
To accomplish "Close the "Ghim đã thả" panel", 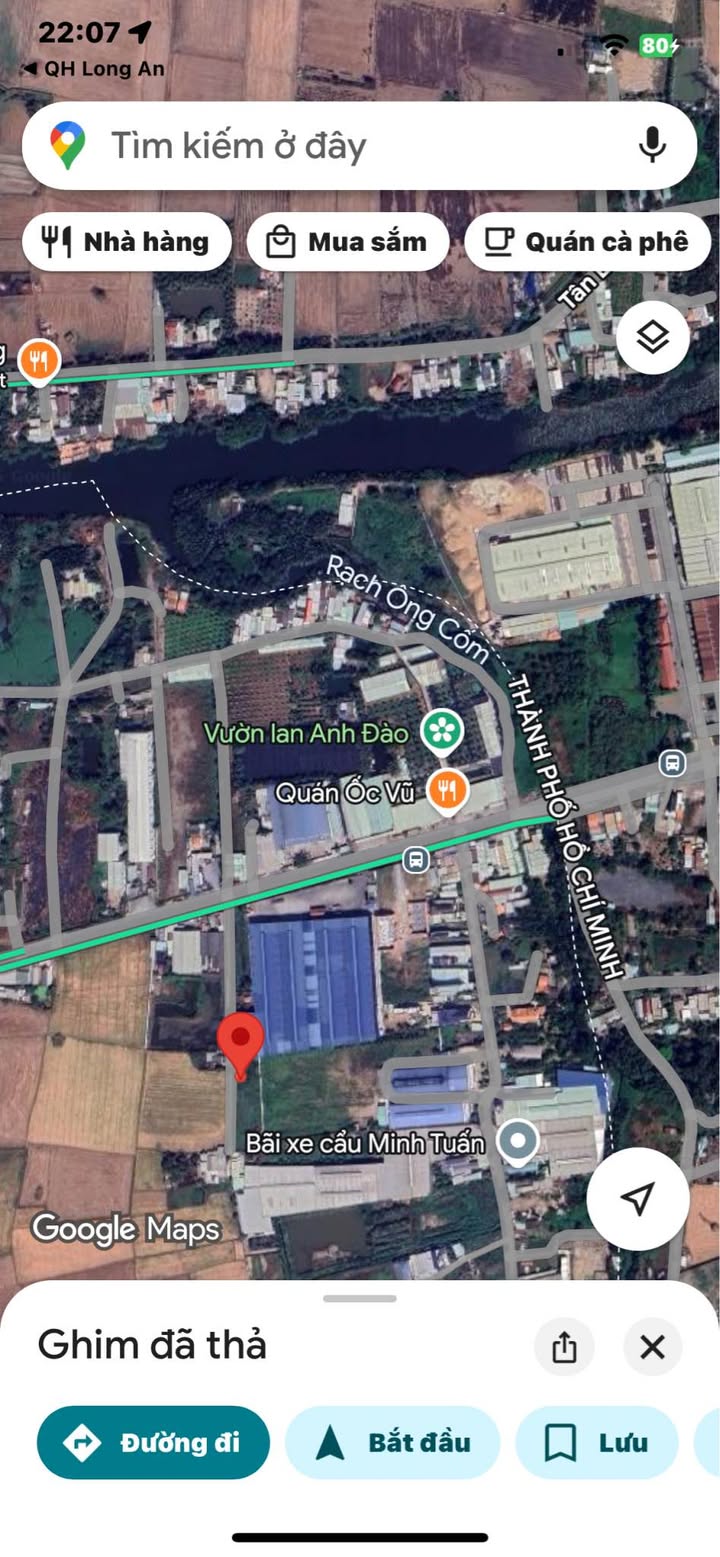I will [652, 1346].
